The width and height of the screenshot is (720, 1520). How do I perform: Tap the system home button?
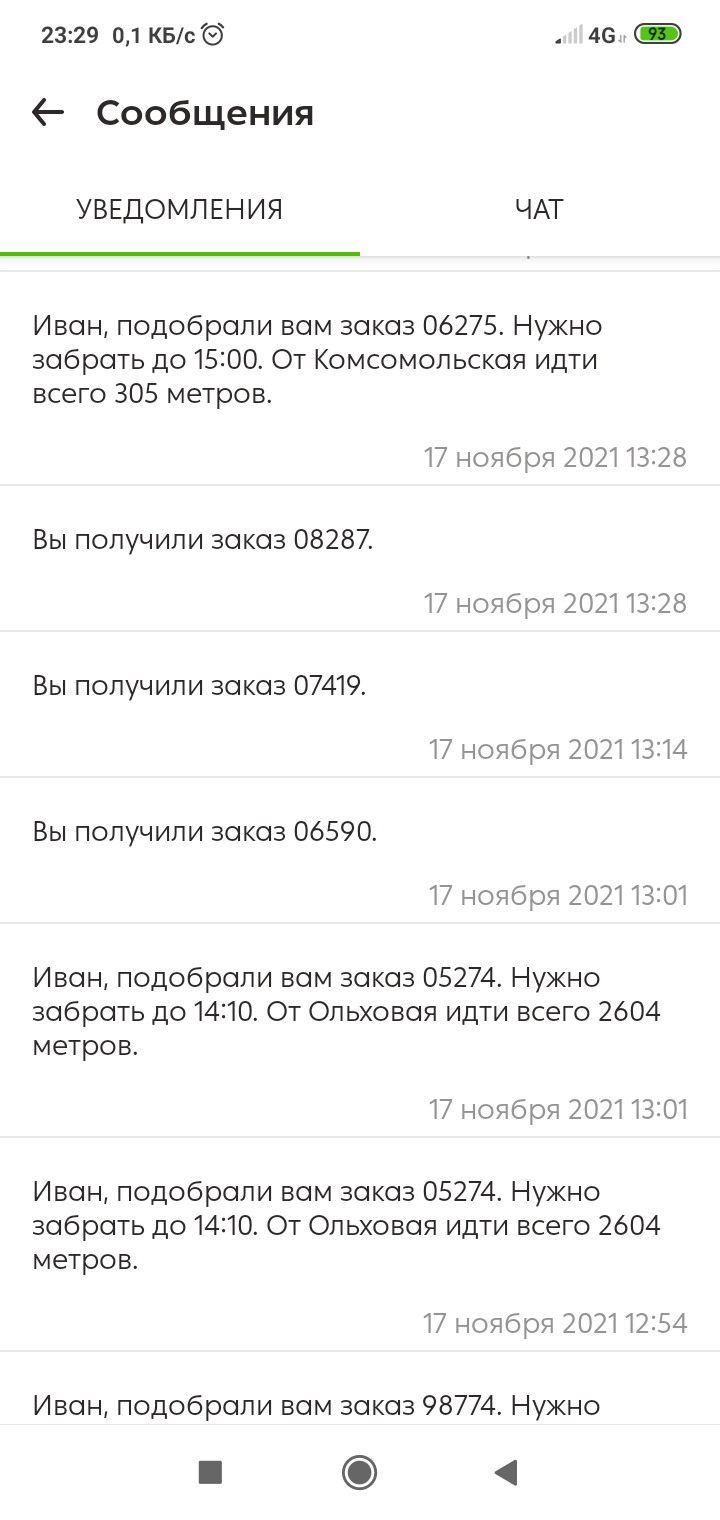tap(359, 1472)
